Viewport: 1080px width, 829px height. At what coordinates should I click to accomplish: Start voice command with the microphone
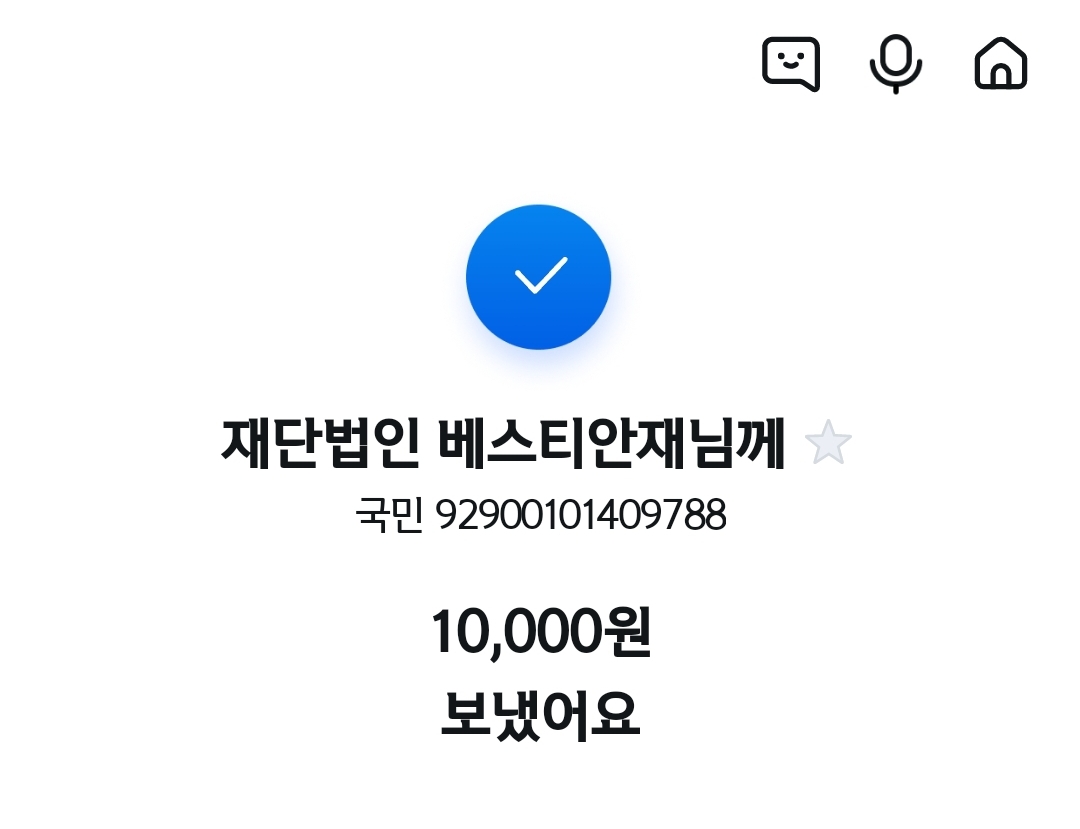coord(895,64)
